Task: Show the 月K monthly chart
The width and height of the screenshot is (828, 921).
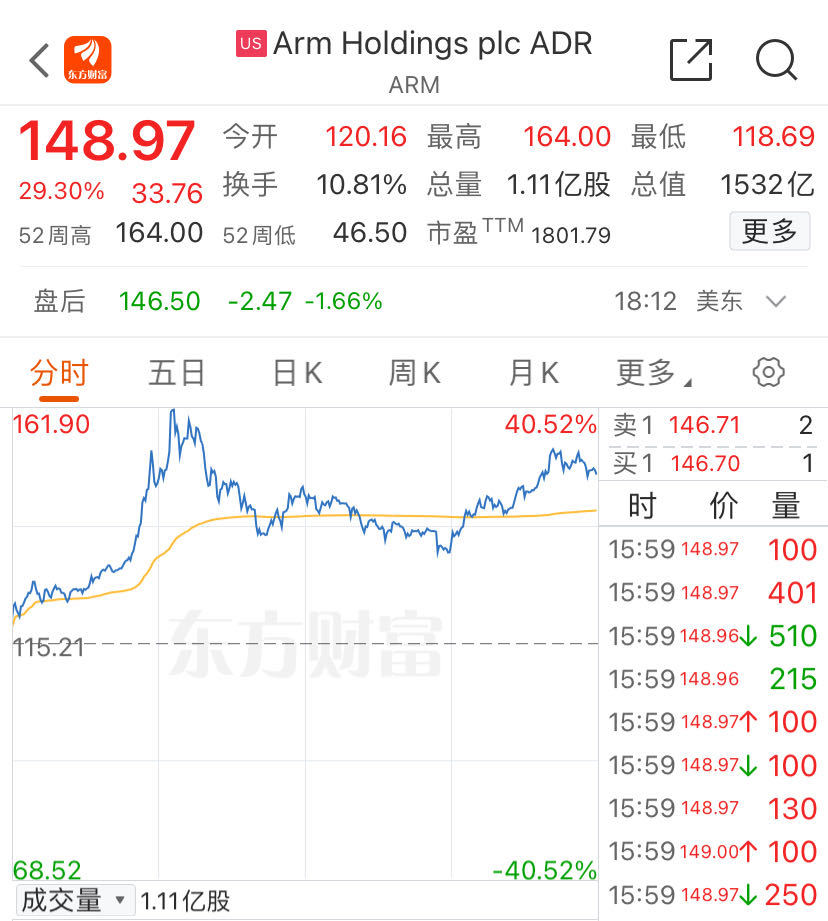Action: (x=533, y=373)
